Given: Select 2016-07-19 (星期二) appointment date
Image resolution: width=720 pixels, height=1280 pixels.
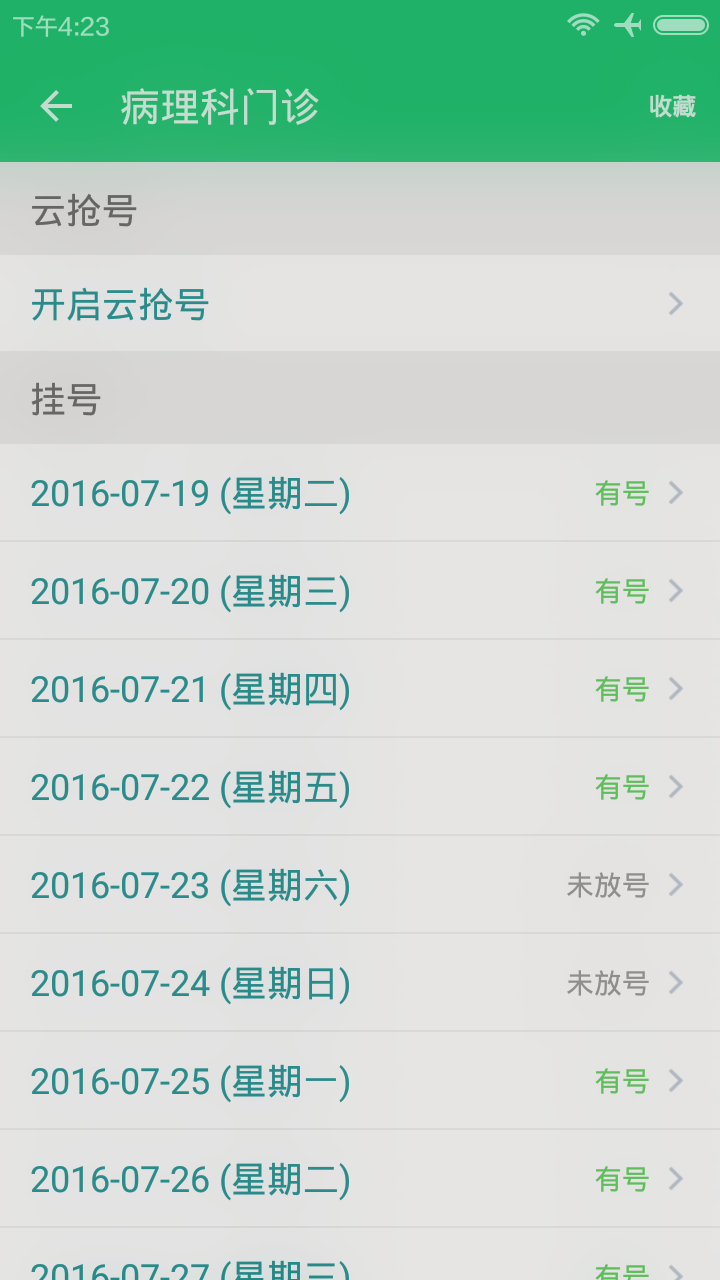Looking at the screenshot, I should pyautogui.click(x=360, y=493).
